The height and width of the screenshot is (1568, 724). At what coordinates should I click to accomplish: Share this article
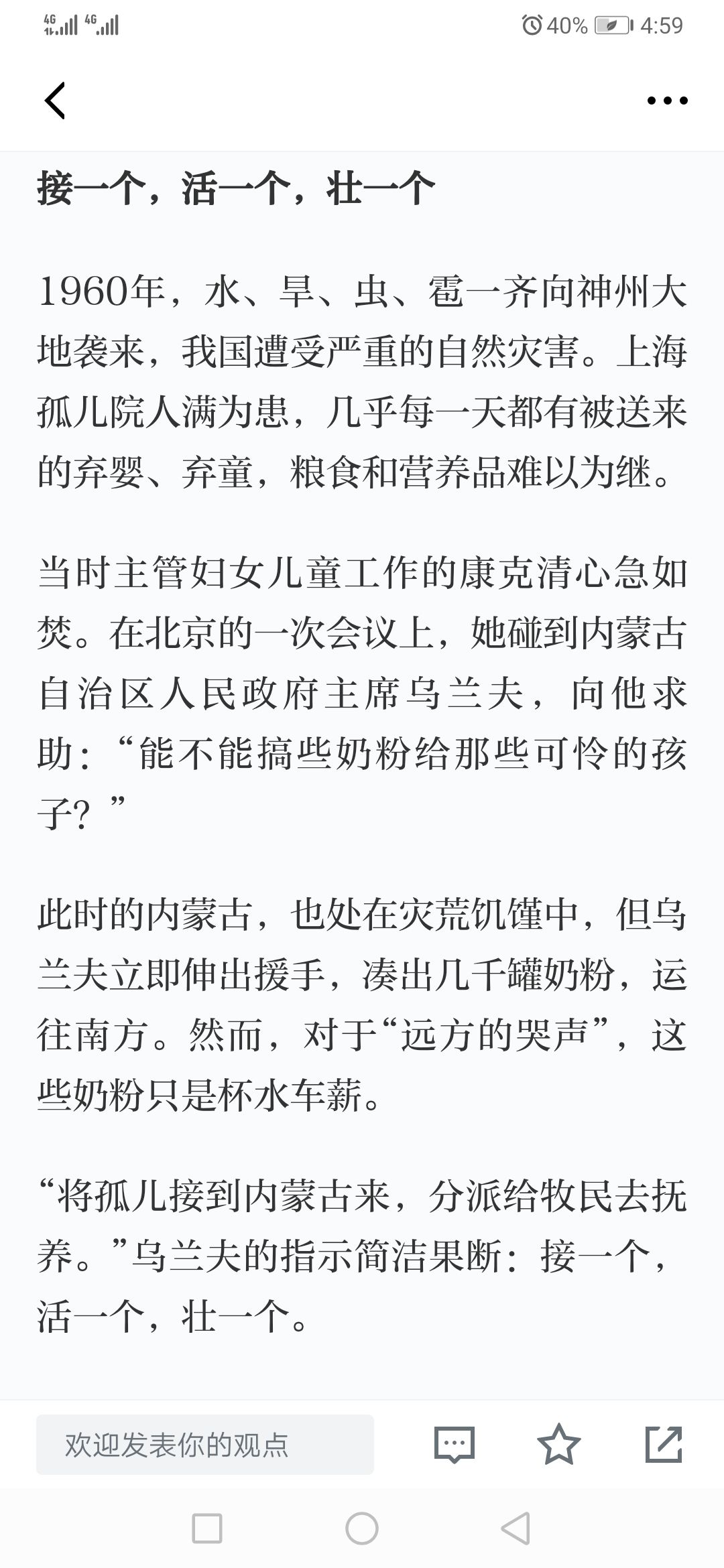click(664, 1444)
